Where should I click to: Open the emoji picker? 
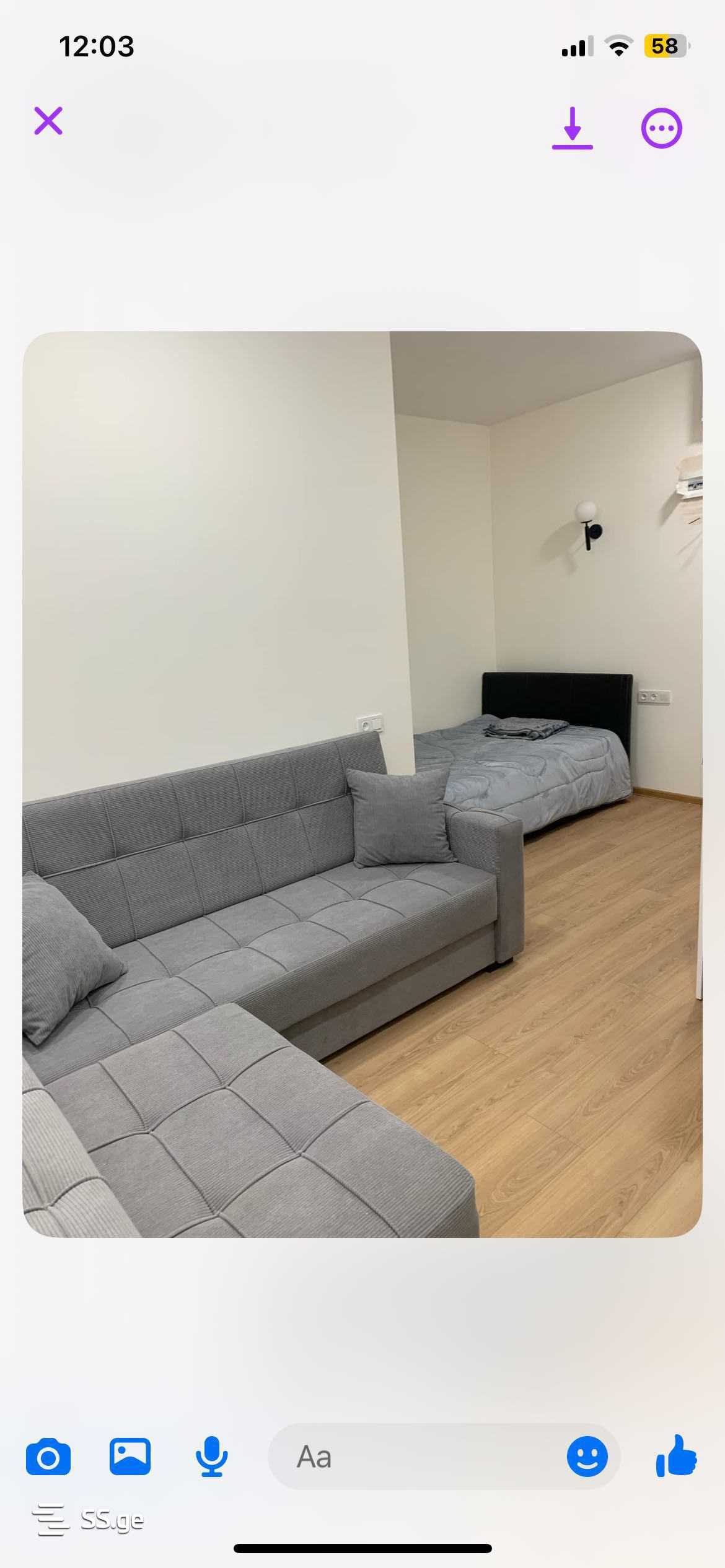coord(587,1457)
